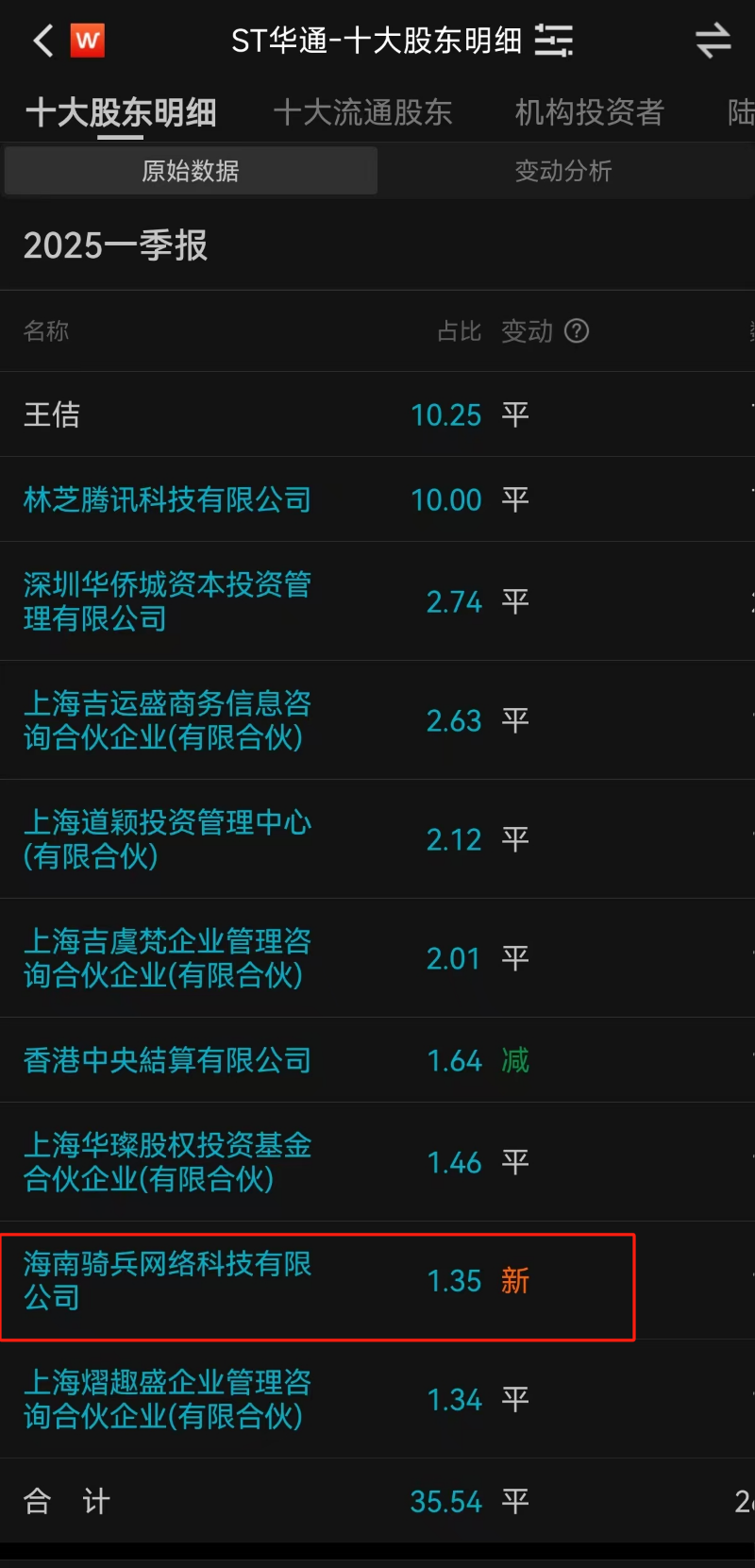
Task: Open the orange W app logo
Action: point(88,41)
